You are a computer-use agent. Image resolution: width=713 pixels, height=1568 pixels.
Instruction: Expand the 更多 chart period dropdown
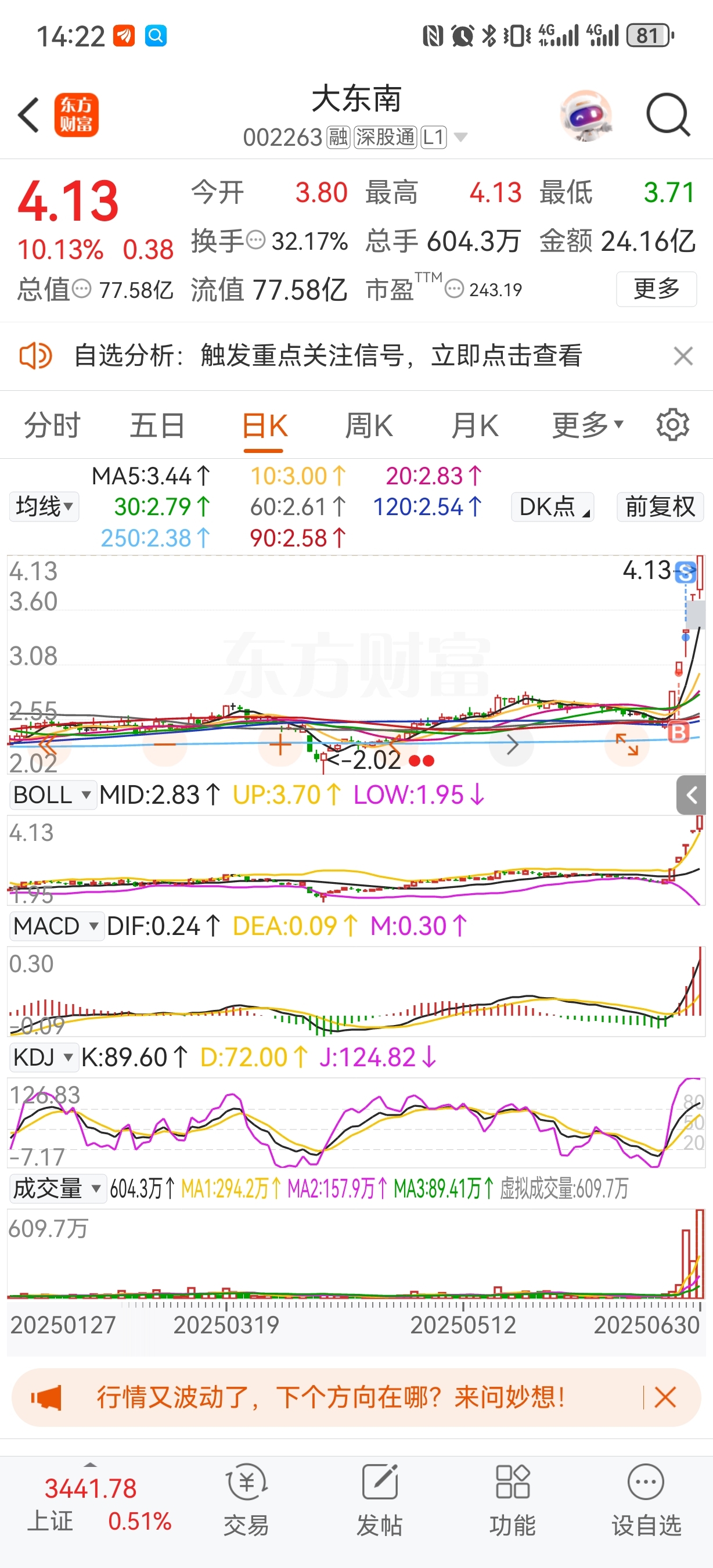(588, 425)
